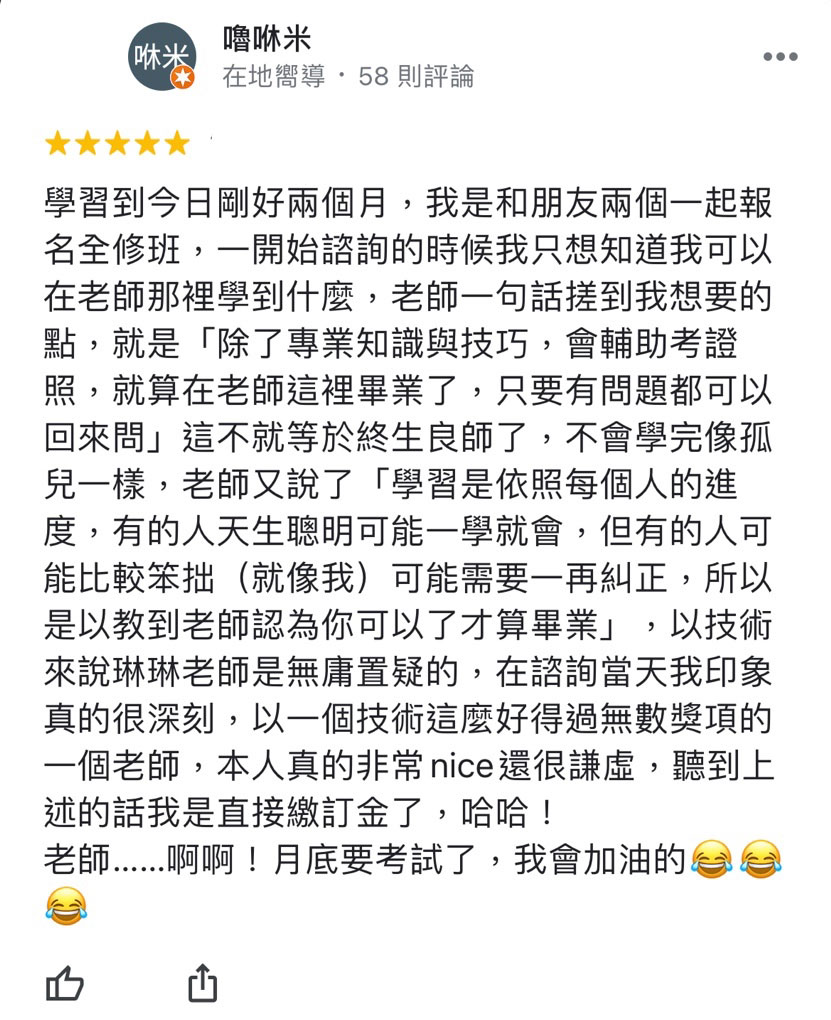Open 嚕咻米's profile avatar

pos(162,57)
